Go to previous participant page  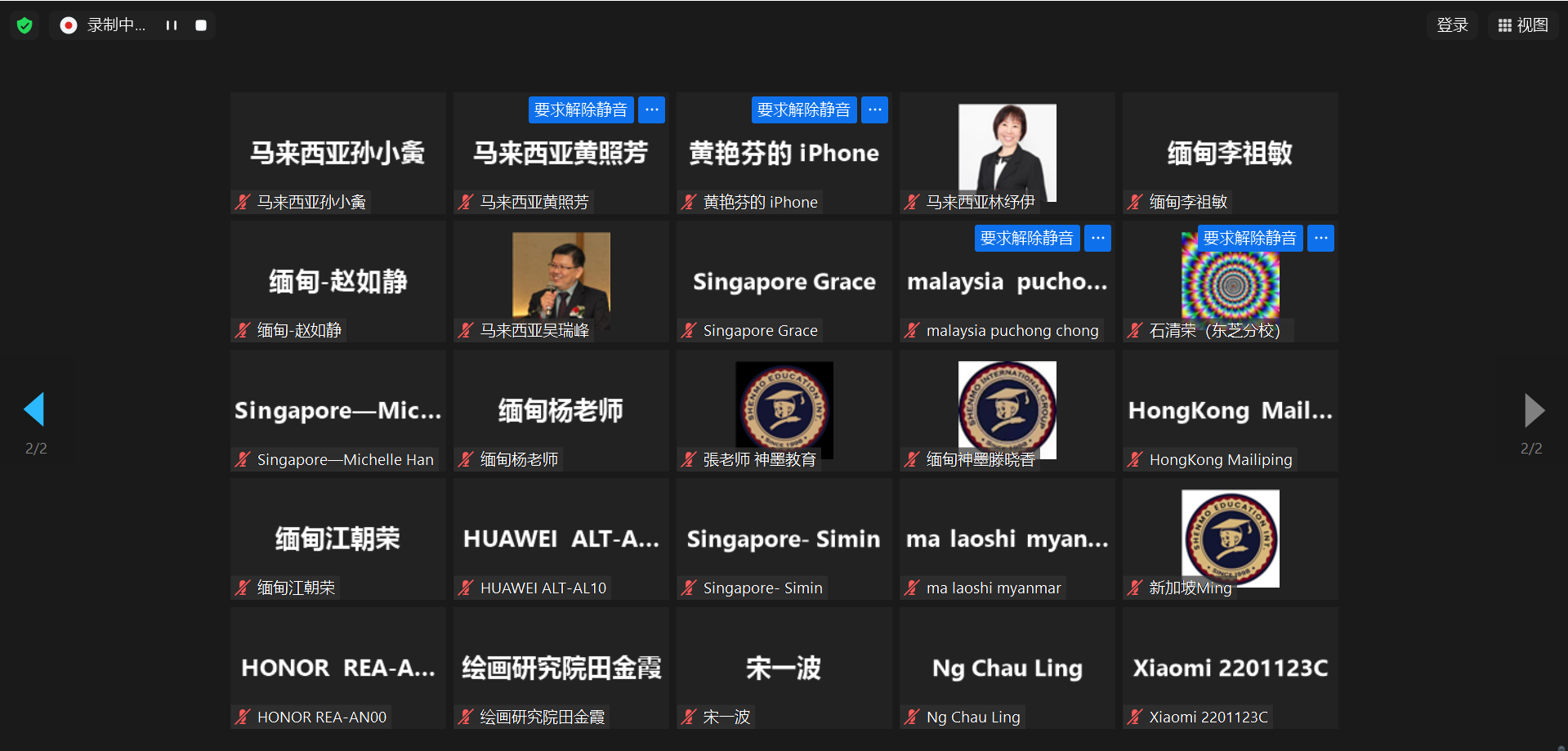[34, 409]
